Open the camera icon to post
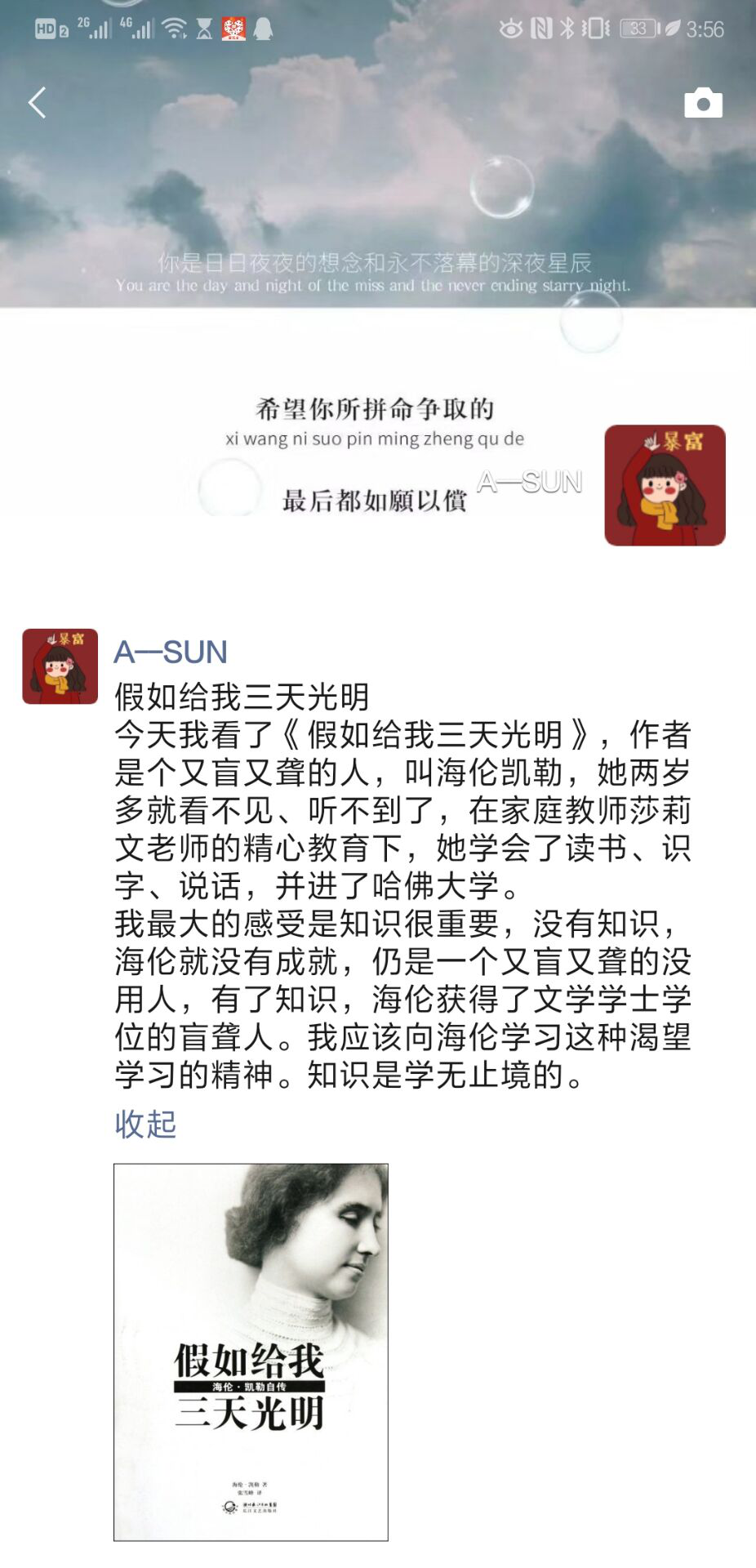Viewport: 756px width, 1568px height. [703, 103]
